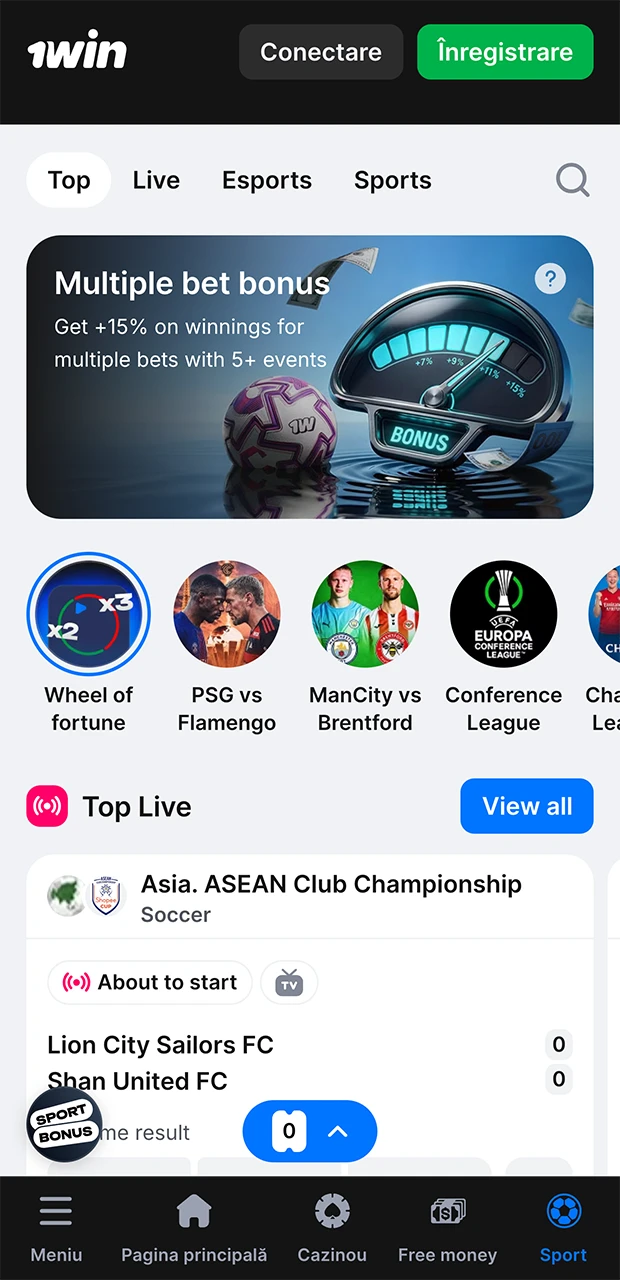Open PSG vs Flamengo match
This screenshot has height=1280, width=620.
coord(227,614)
